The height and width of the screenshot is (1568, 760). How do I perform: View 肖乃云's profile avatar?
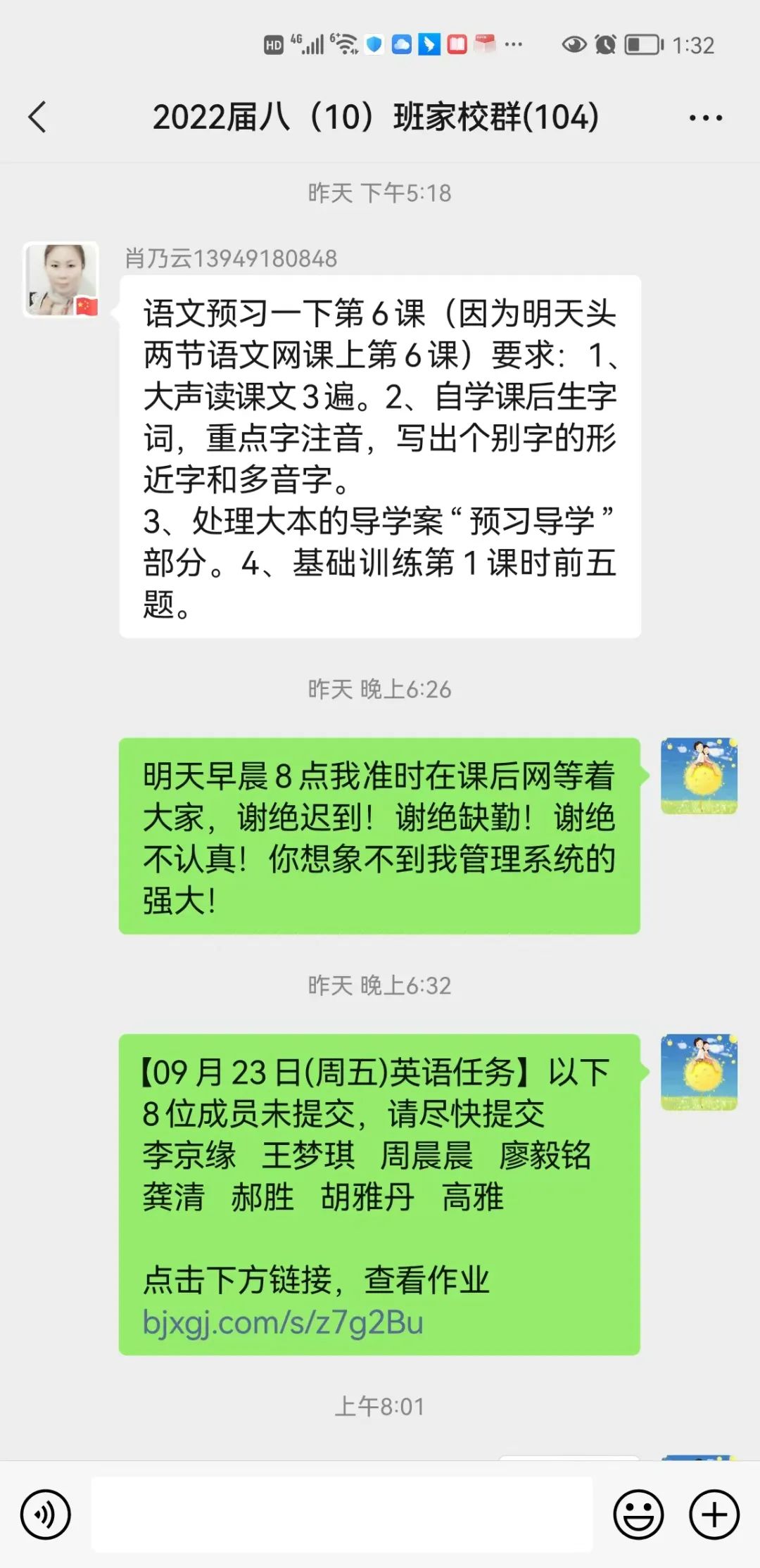[61, 280]
